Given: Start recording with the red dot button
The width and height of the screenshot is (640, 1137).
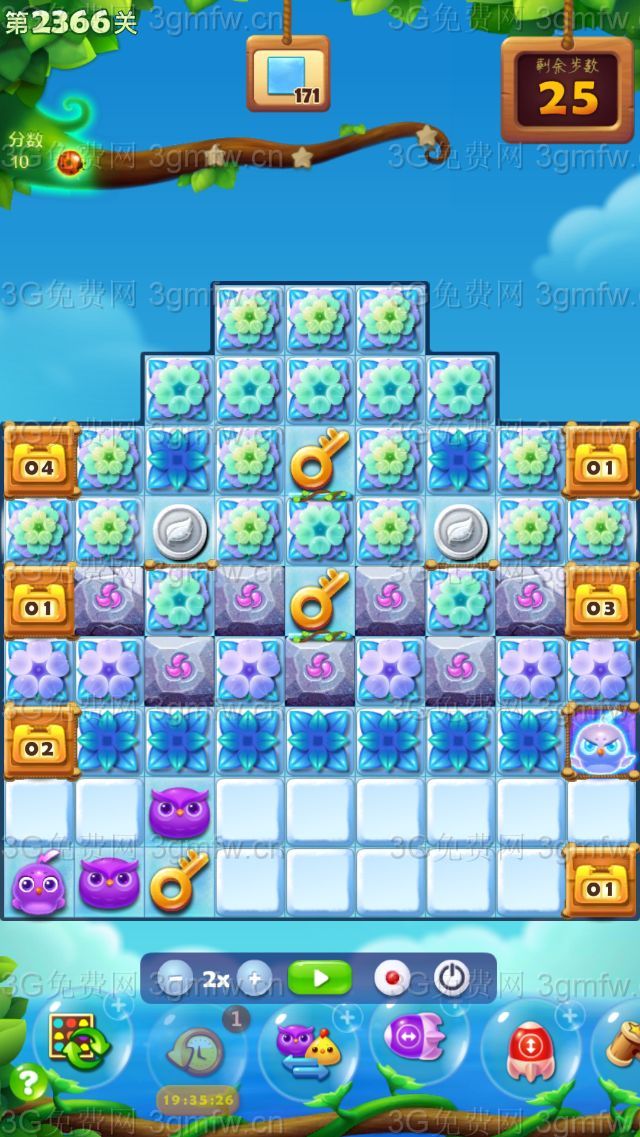Looking at the screenshot, I should click(x=391, y=978).
